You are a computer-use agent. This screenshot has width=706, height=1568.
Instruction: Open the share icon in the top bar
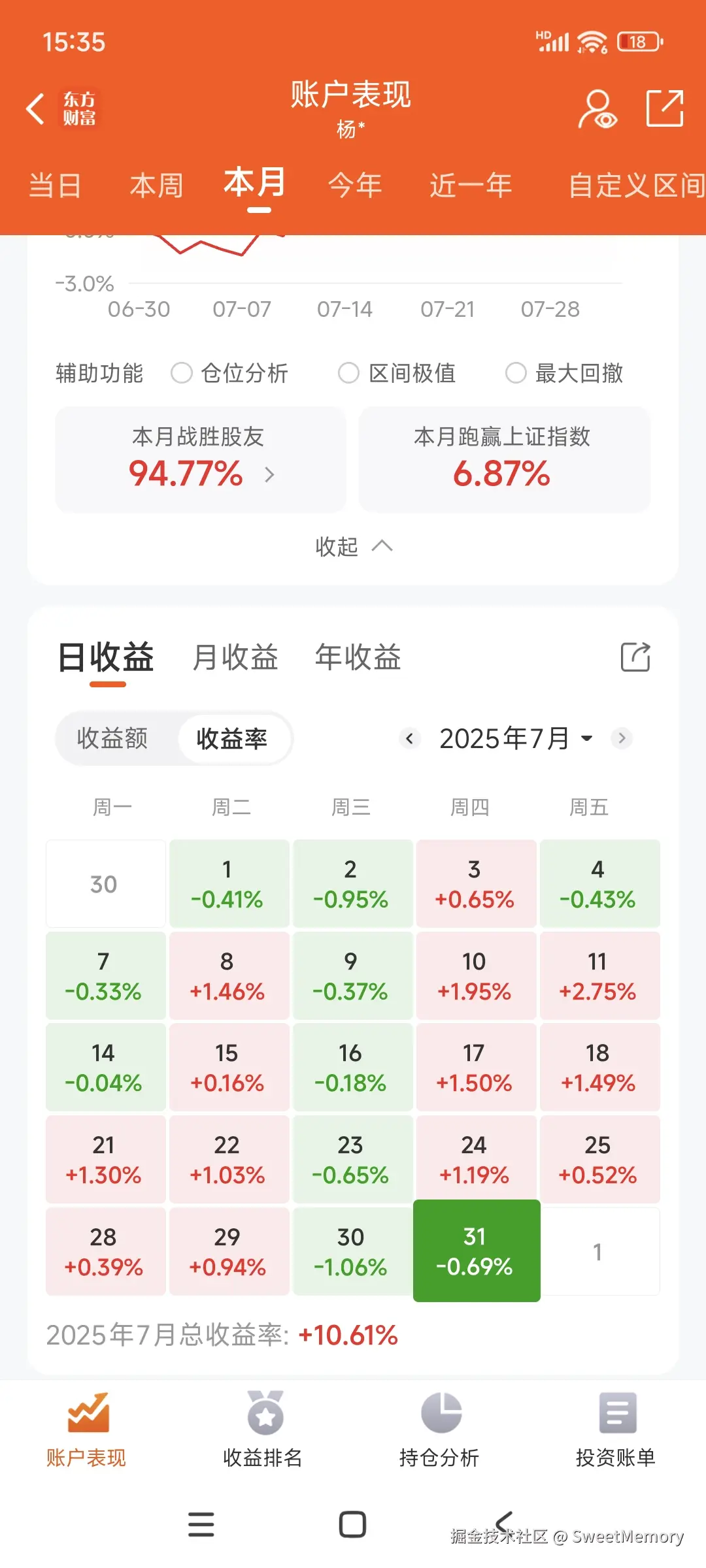(x=664, y=108)
